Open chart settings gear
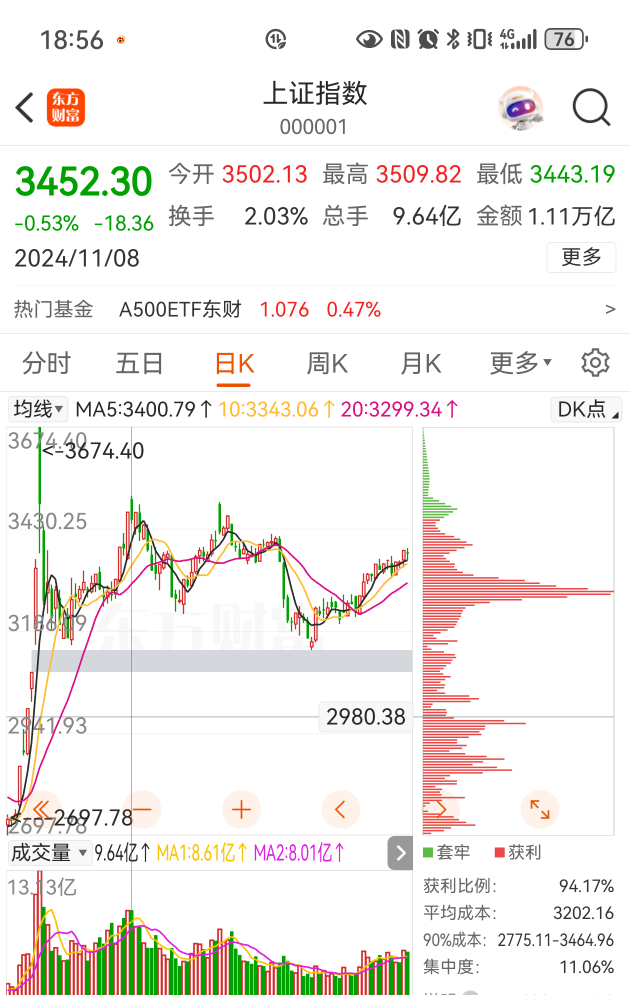630x995 pixels. 595,363
